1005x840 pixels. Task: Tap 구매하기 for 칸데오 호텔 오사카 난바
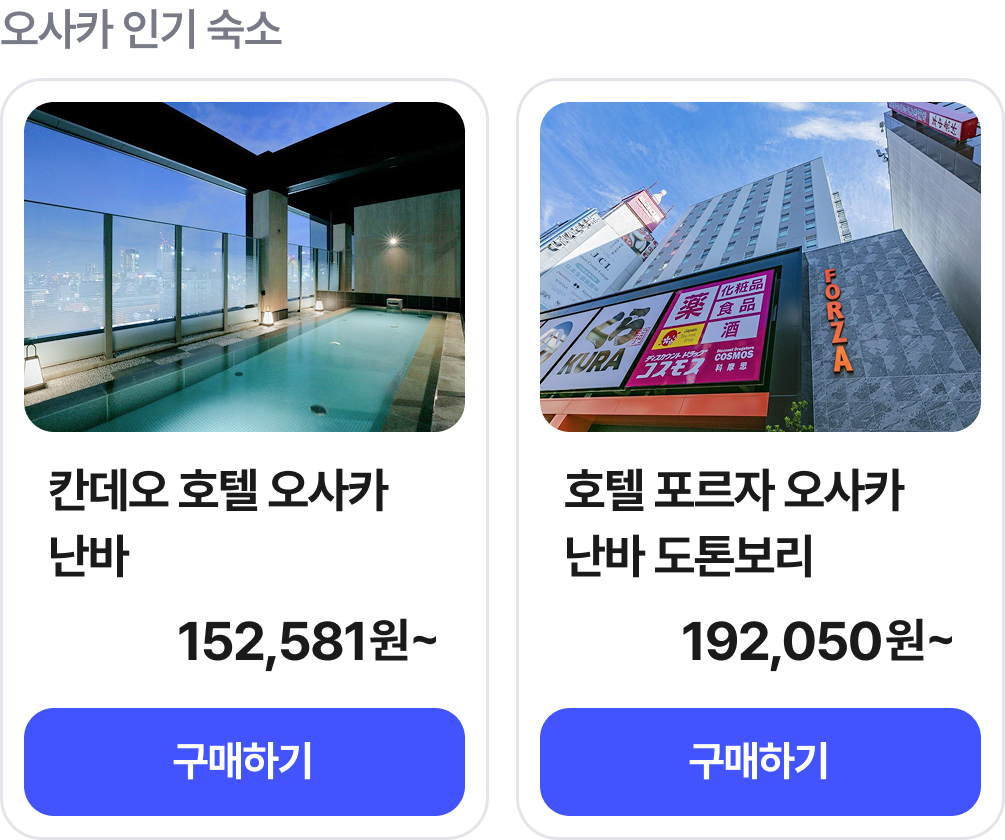click(244, 762)
